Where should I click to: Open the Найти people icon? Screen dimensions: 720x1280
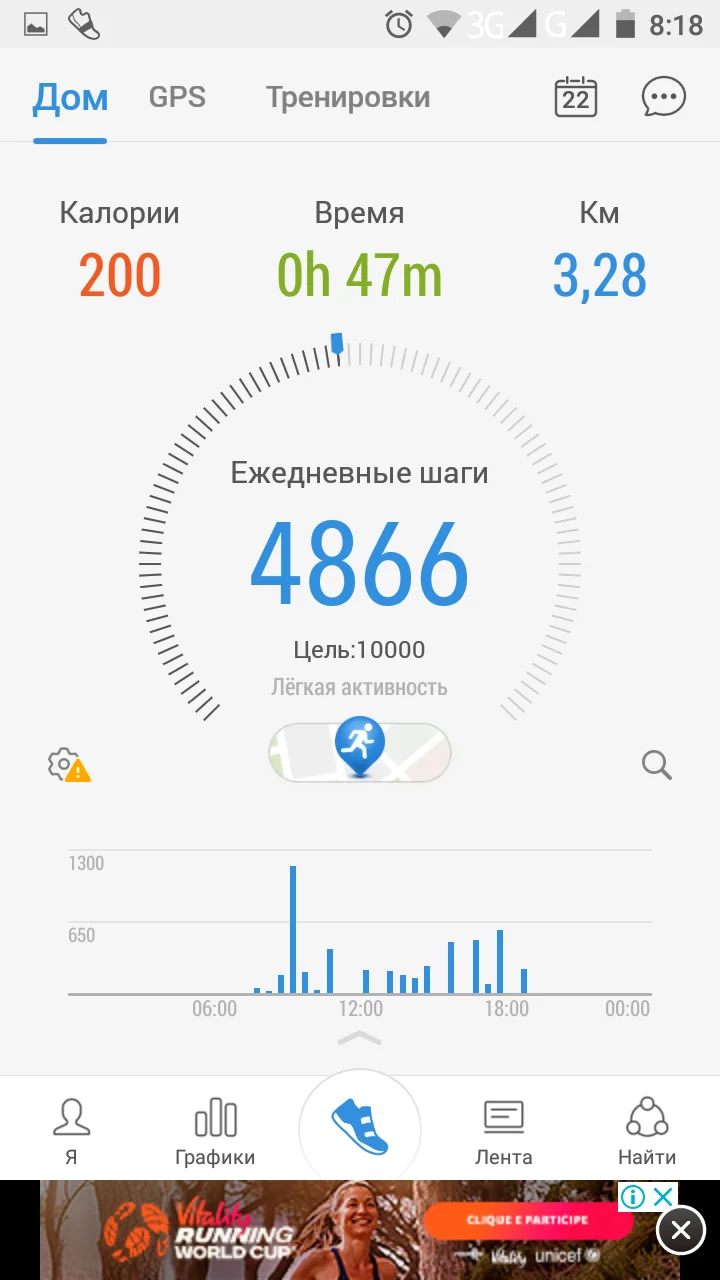point(646,1127)
